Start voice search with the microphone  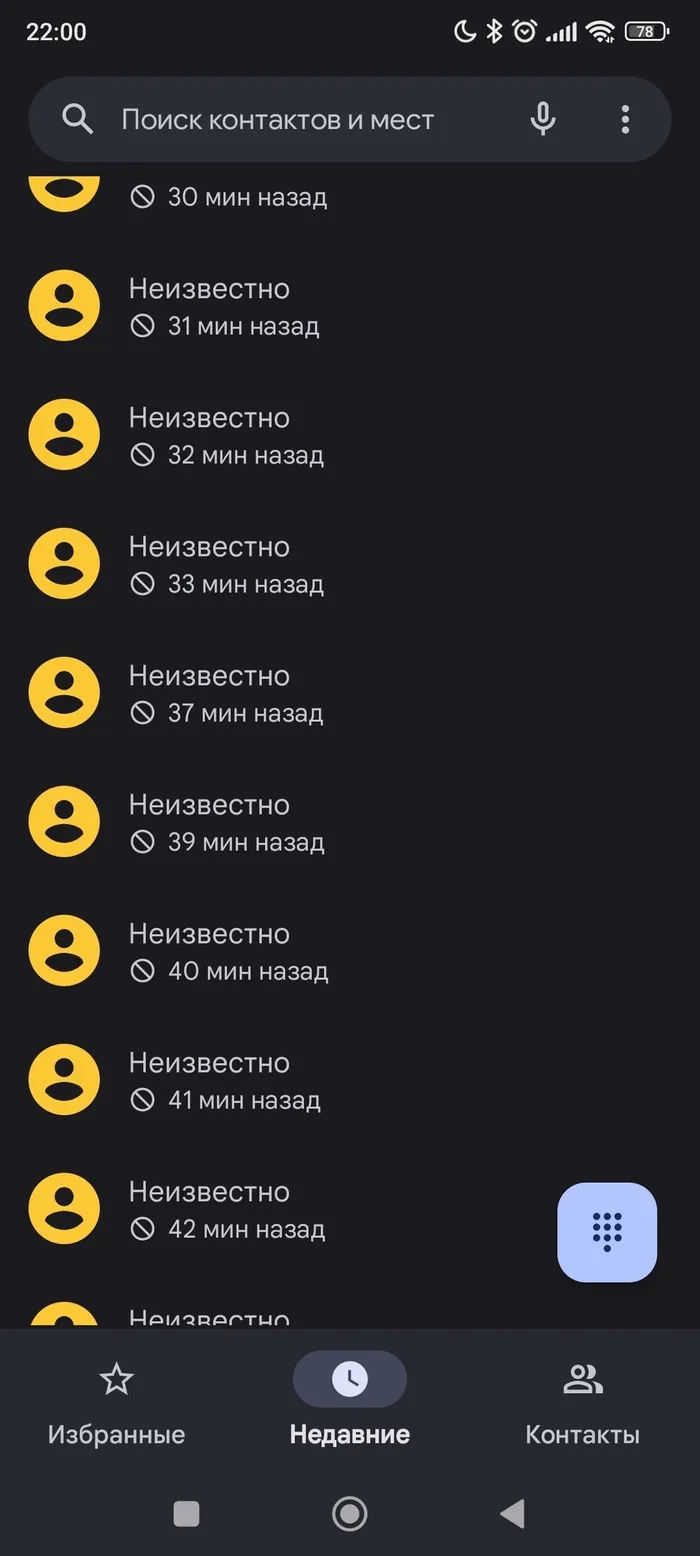[543, 120]
